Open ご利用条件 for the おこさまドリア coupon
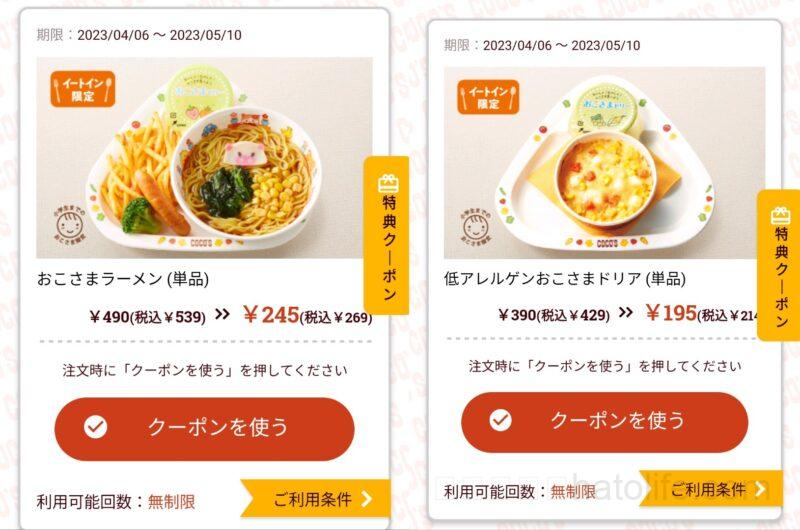This screenshot has height=530, width=800. pos(716,489)
